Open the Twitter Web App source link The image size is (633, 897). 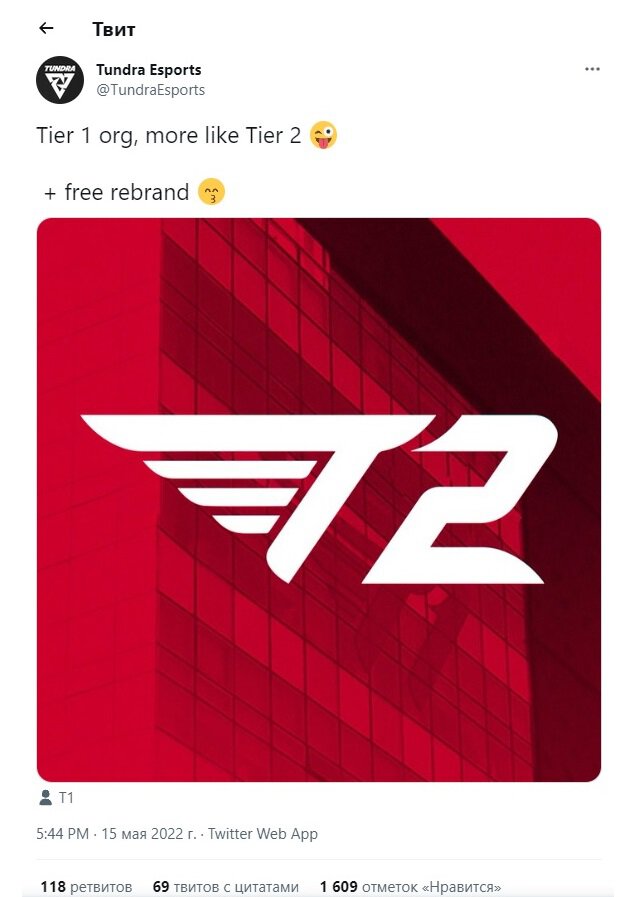[x=262, y=834]
